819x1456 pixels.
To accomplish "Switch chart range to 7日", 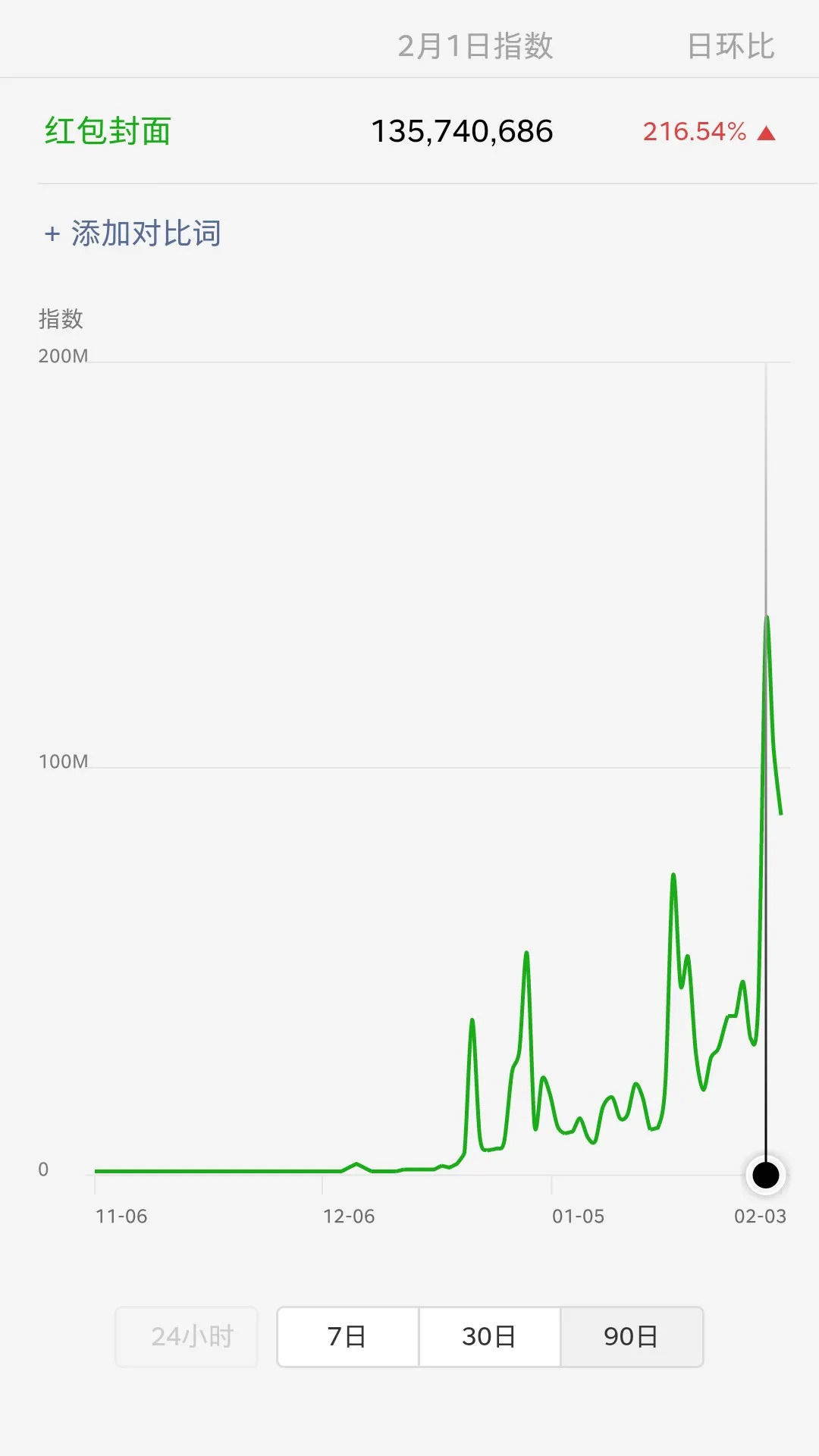I will [x=347, y=1336].
